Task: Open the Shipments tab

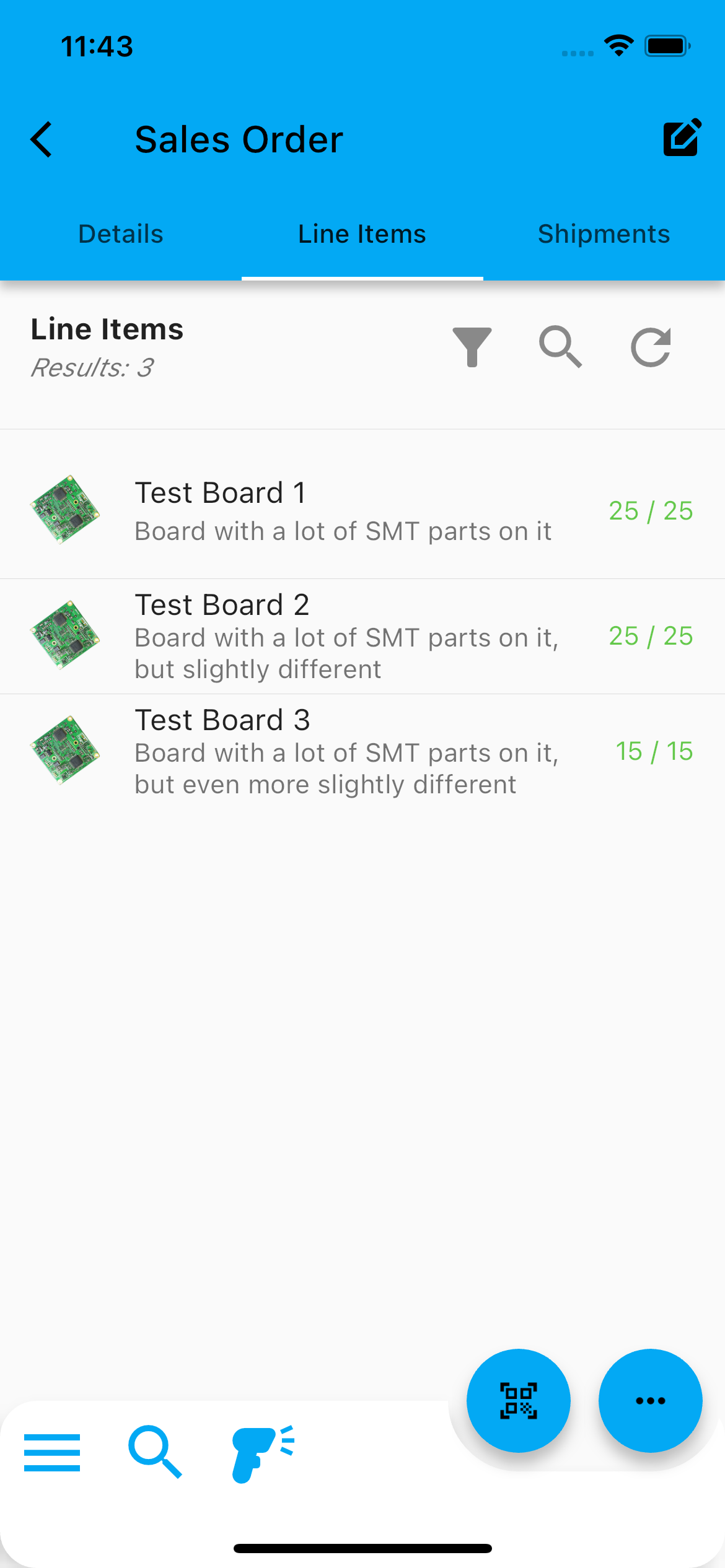Action: tap(604, 234)
